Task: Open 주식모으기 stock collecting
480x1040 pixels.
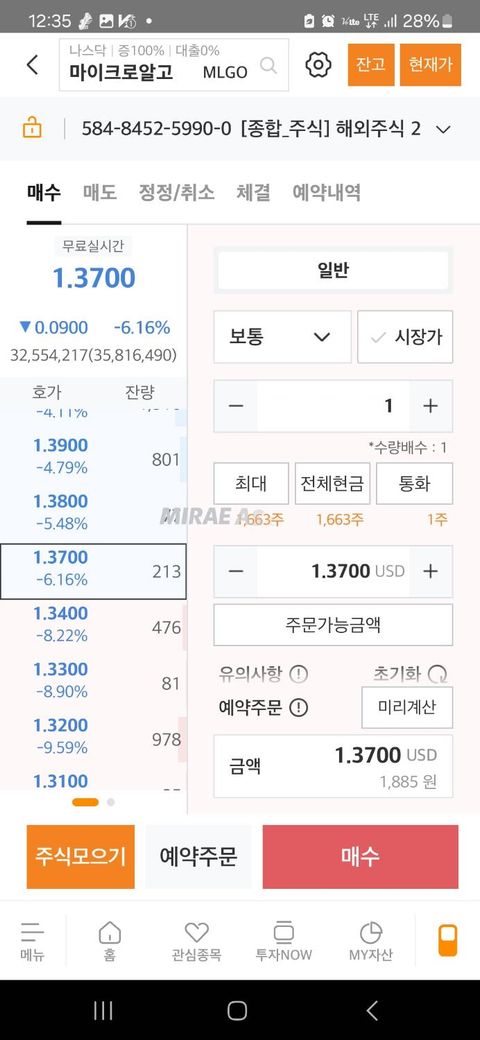Action: [80, 856]
